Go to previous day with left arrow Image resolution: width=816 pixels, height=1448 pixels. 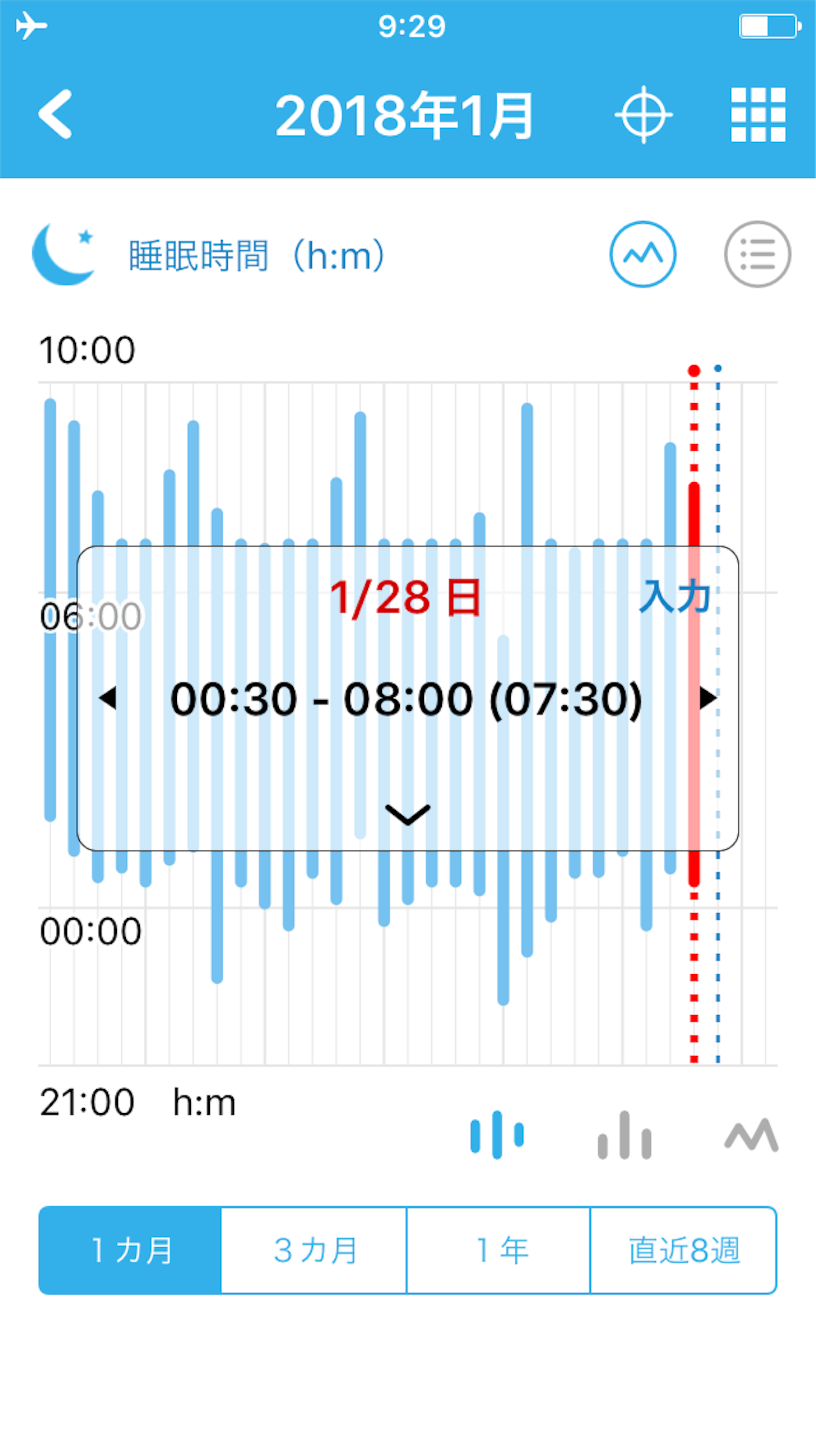coord(108,698)
